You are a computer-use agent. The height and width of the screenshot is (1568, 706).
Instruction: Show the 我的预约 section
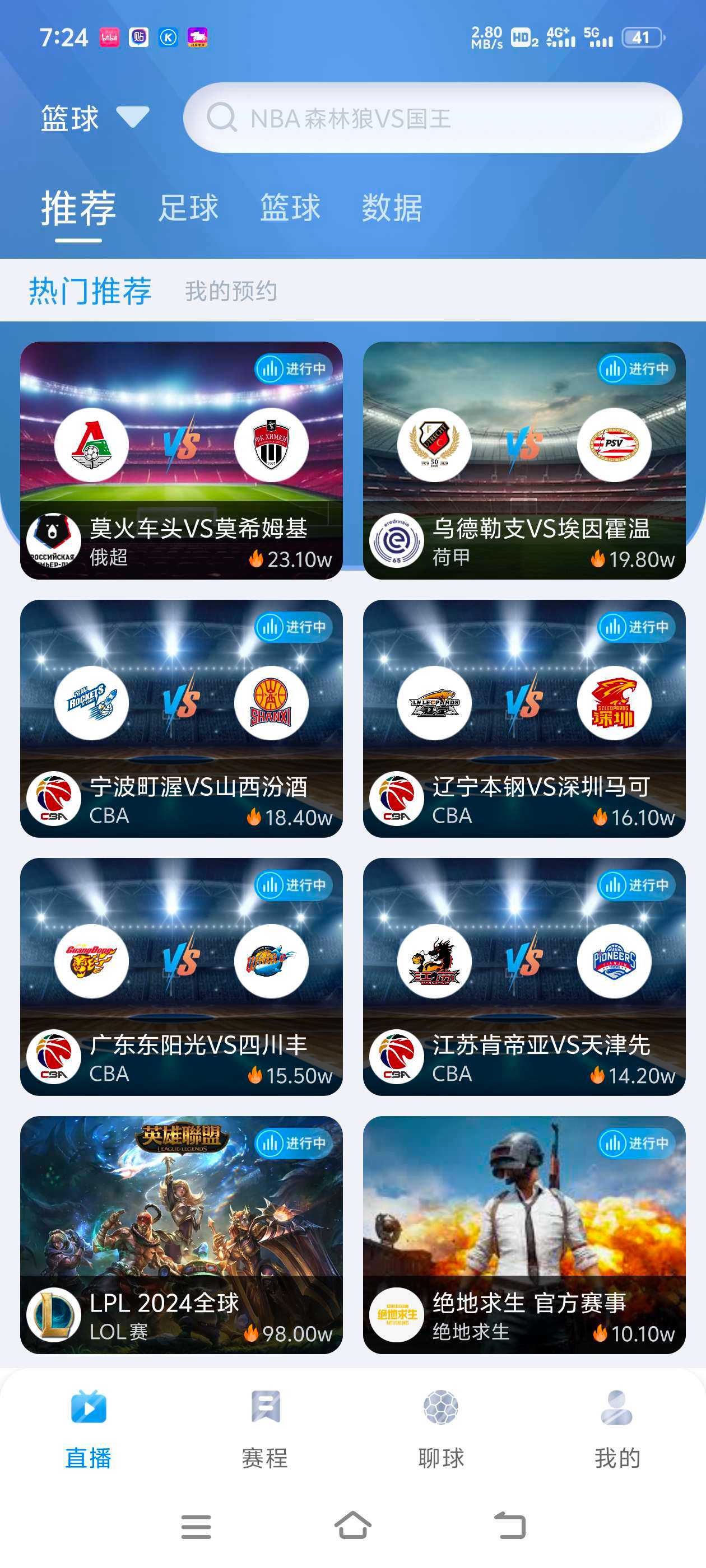(231, 291)
